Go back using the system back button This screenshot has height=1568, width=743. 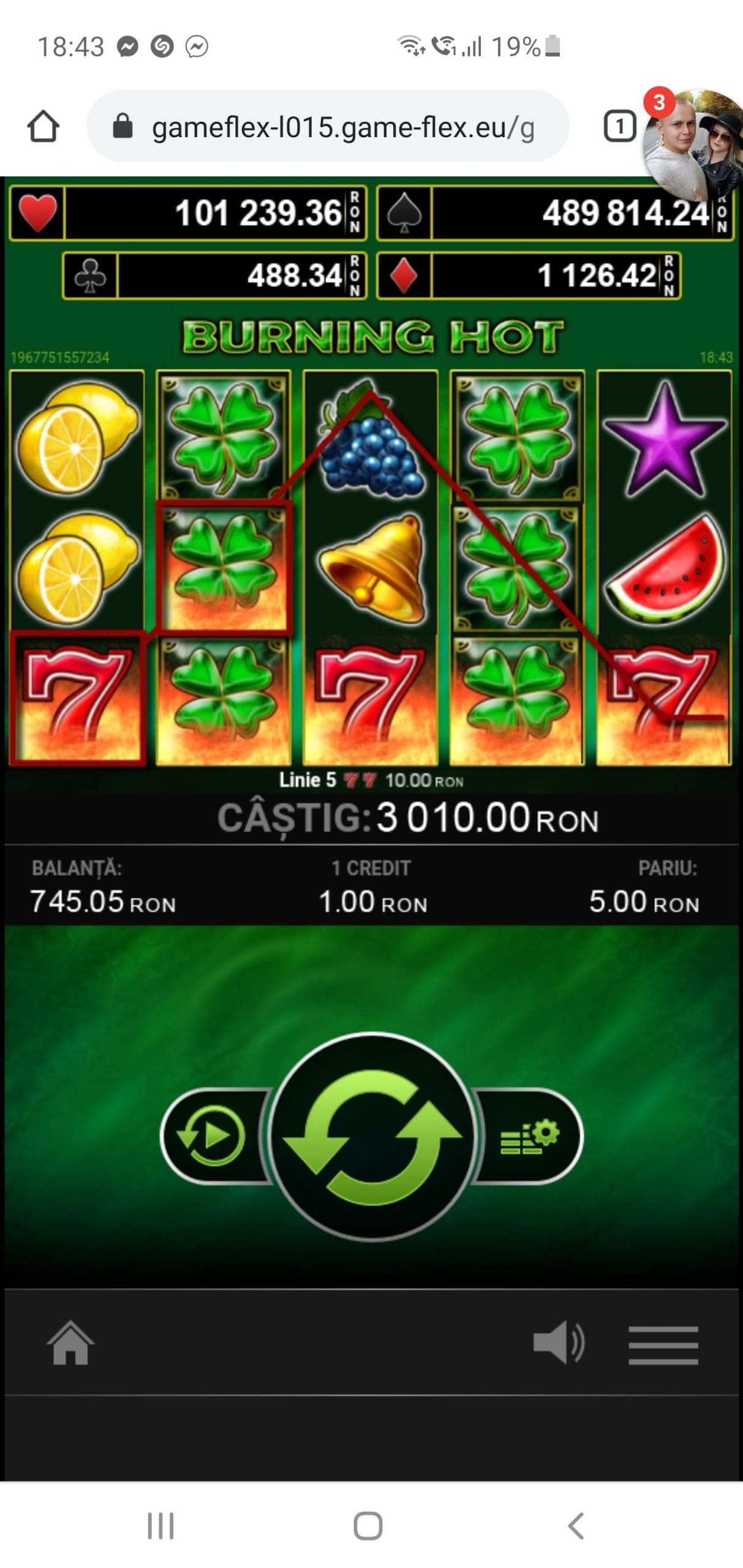coord(576,1526)
